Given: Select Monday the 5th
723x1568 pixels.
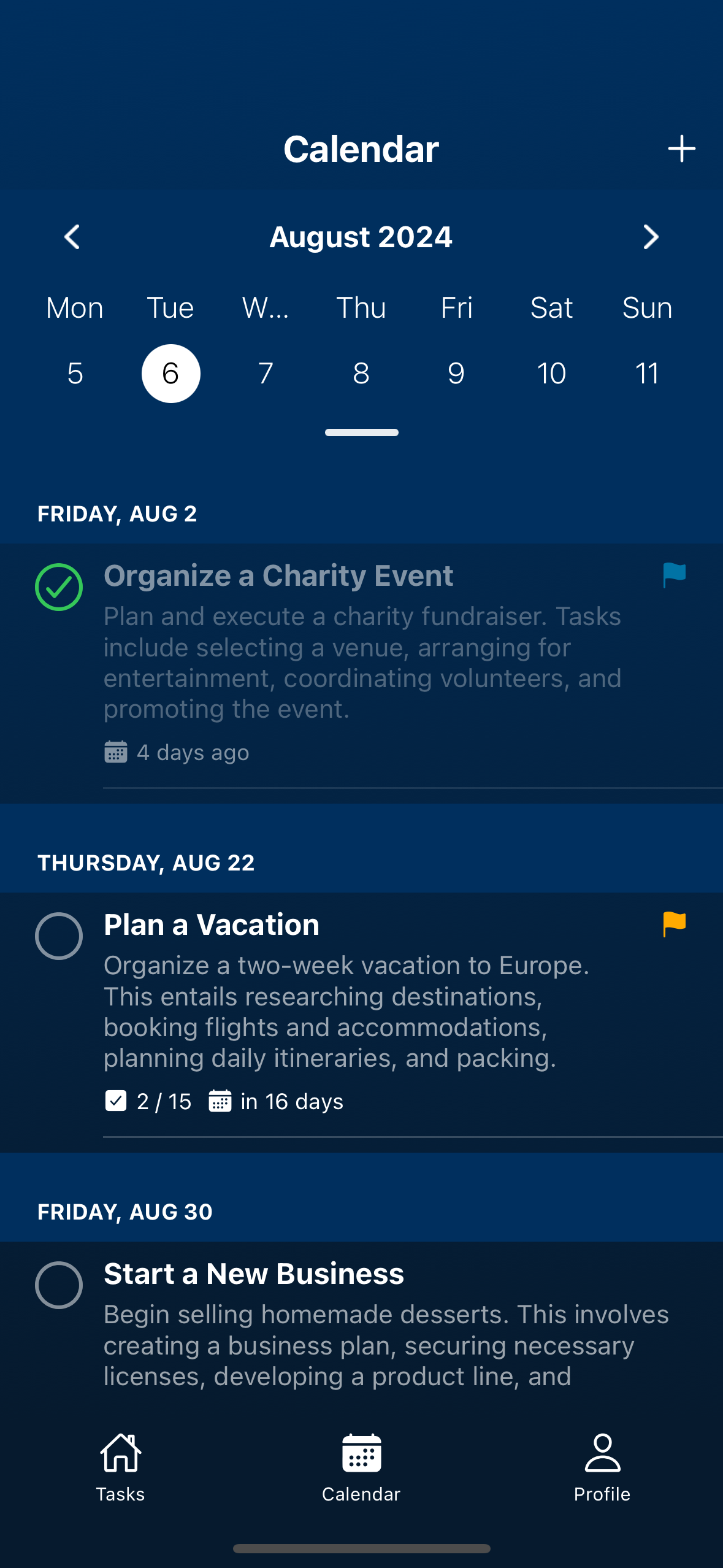Looking at the screenshot, I should [75, 373].
